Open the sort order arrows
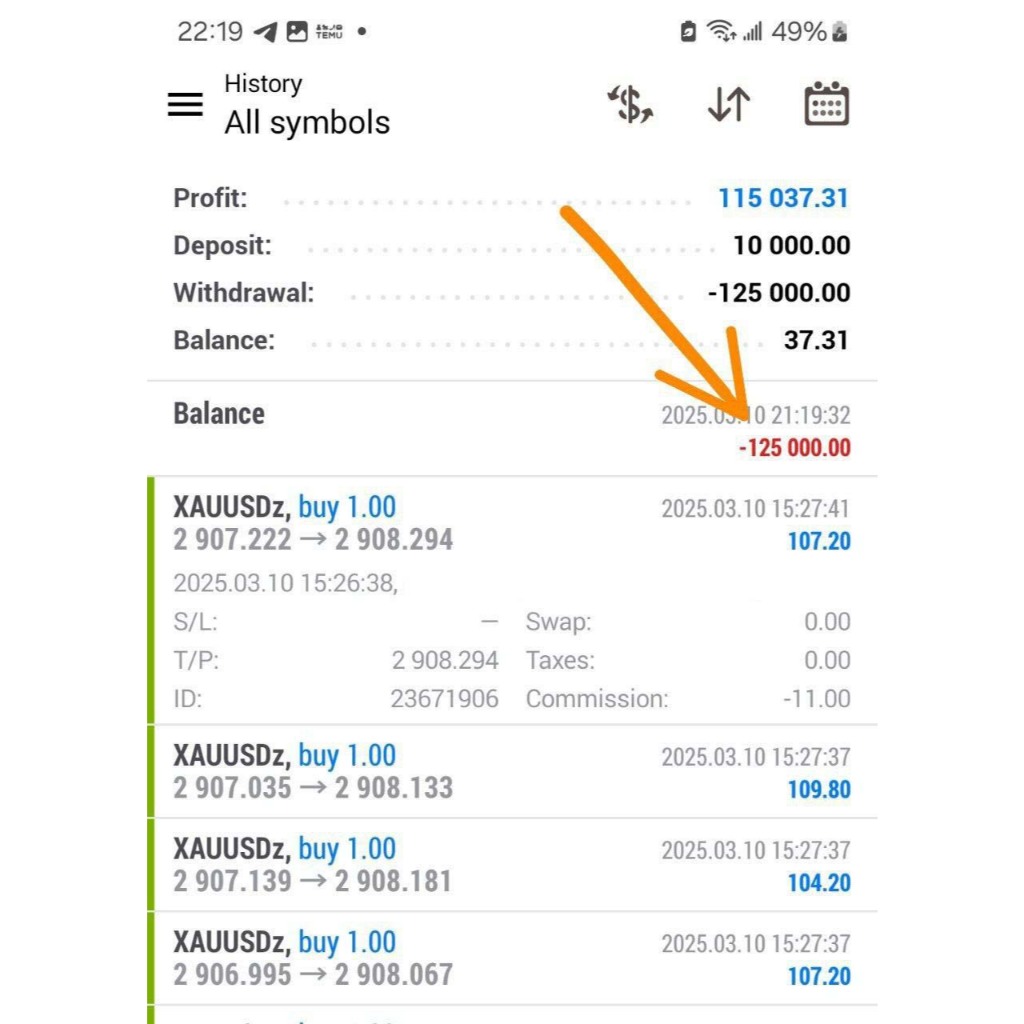Screen dimensions: 1024x1024 click(729, 104)
